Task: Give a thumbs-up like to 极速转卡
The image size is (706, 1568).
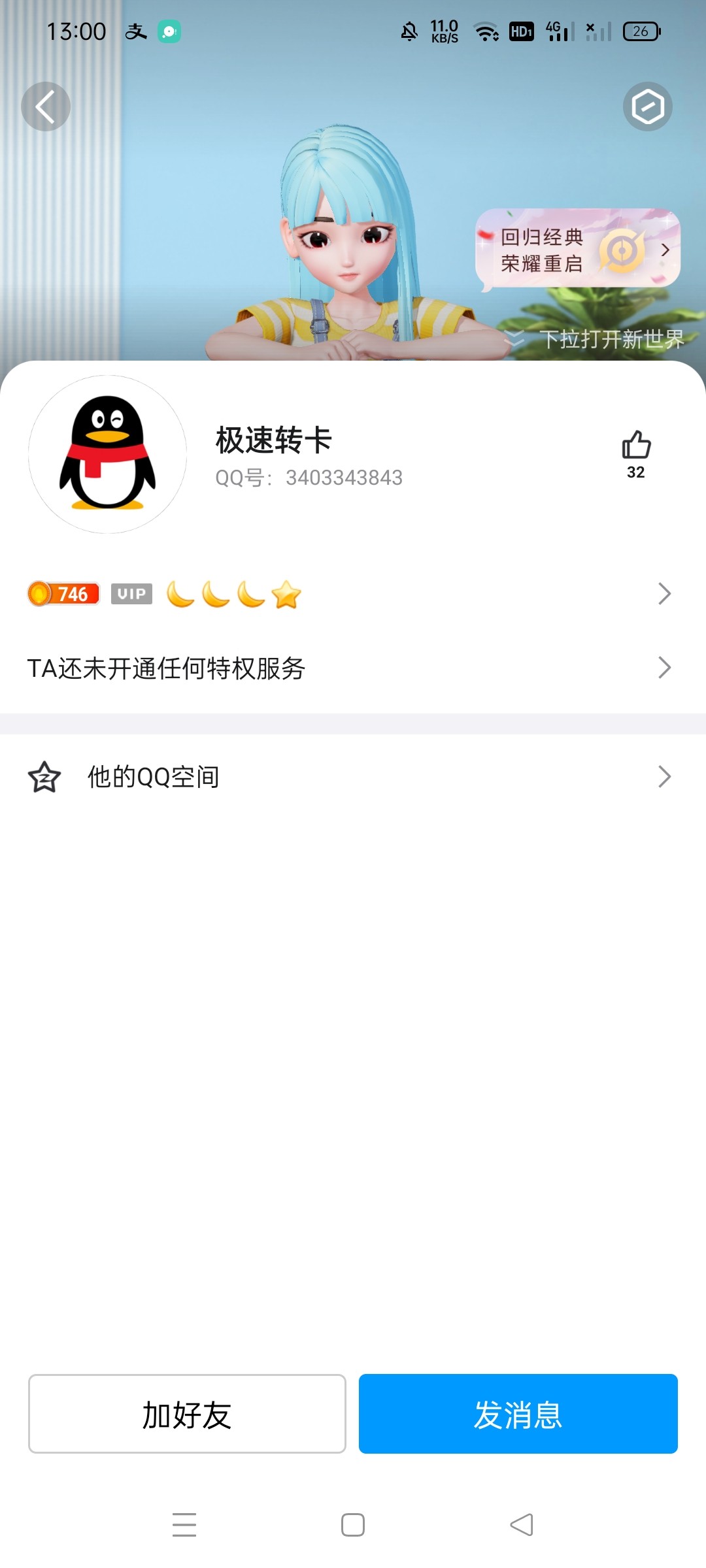Action: click(635, 446)
